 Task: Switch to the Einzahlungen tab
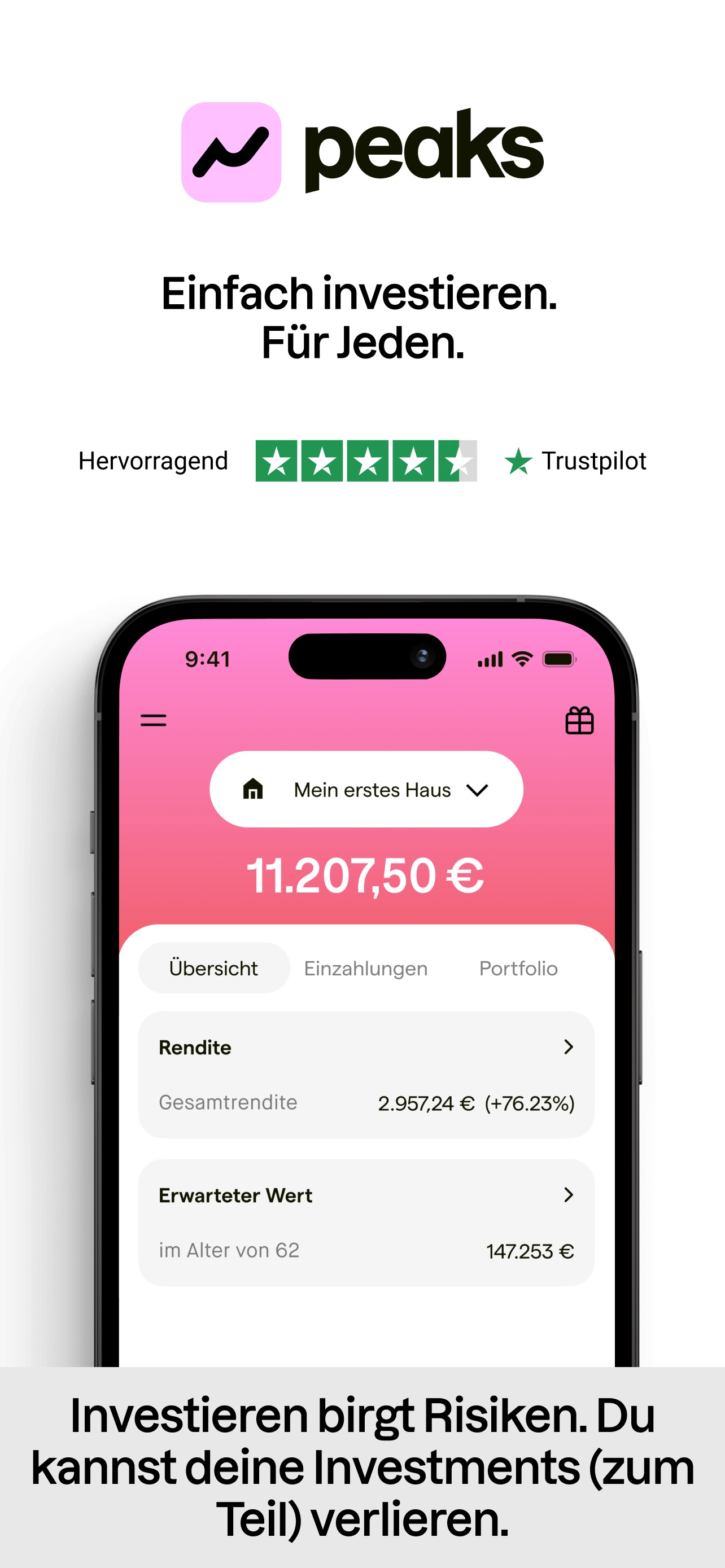(366, 968)
